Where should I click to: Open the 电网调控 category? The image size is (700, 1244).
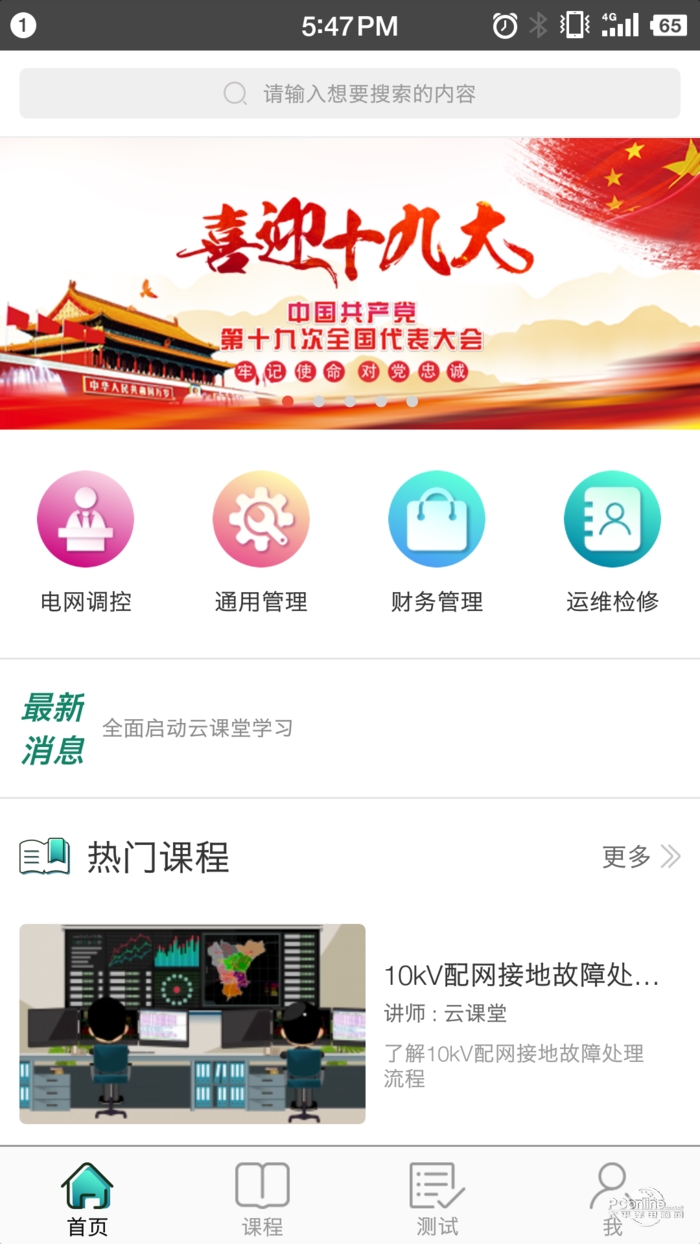[85, 542]
